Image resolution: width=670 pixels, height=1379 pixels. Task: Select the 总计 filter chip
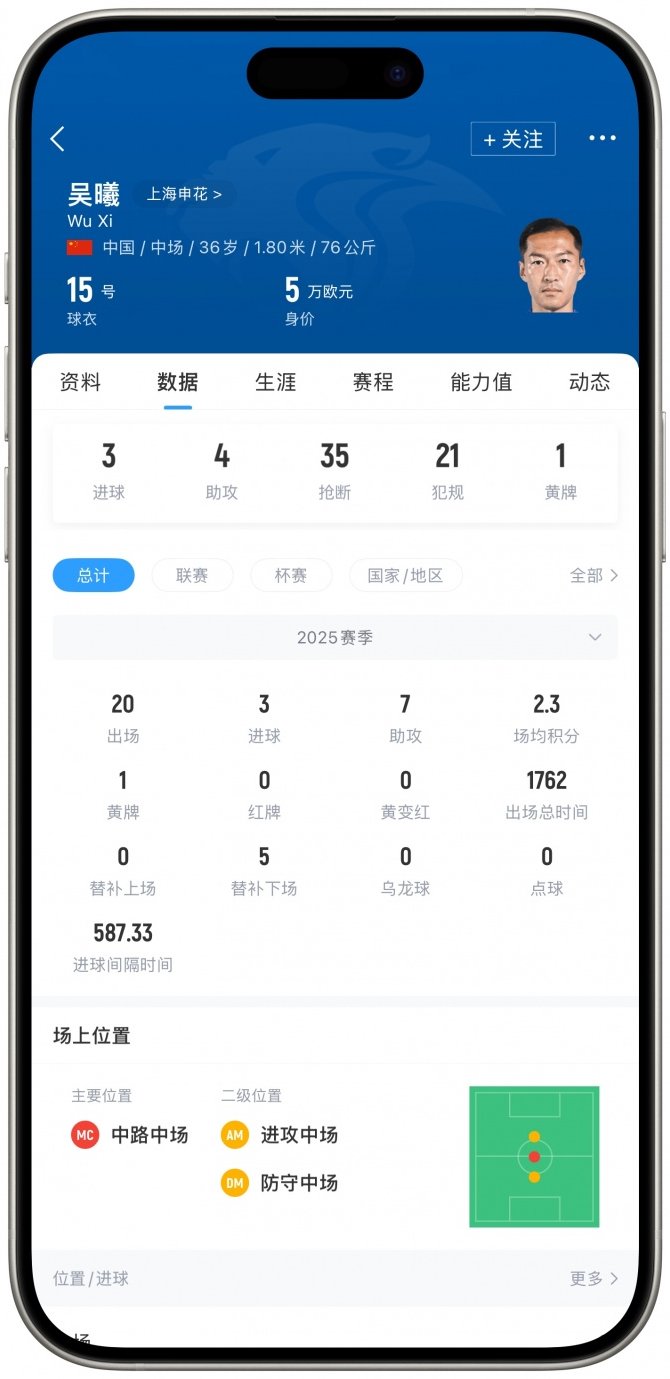[93, 575]
